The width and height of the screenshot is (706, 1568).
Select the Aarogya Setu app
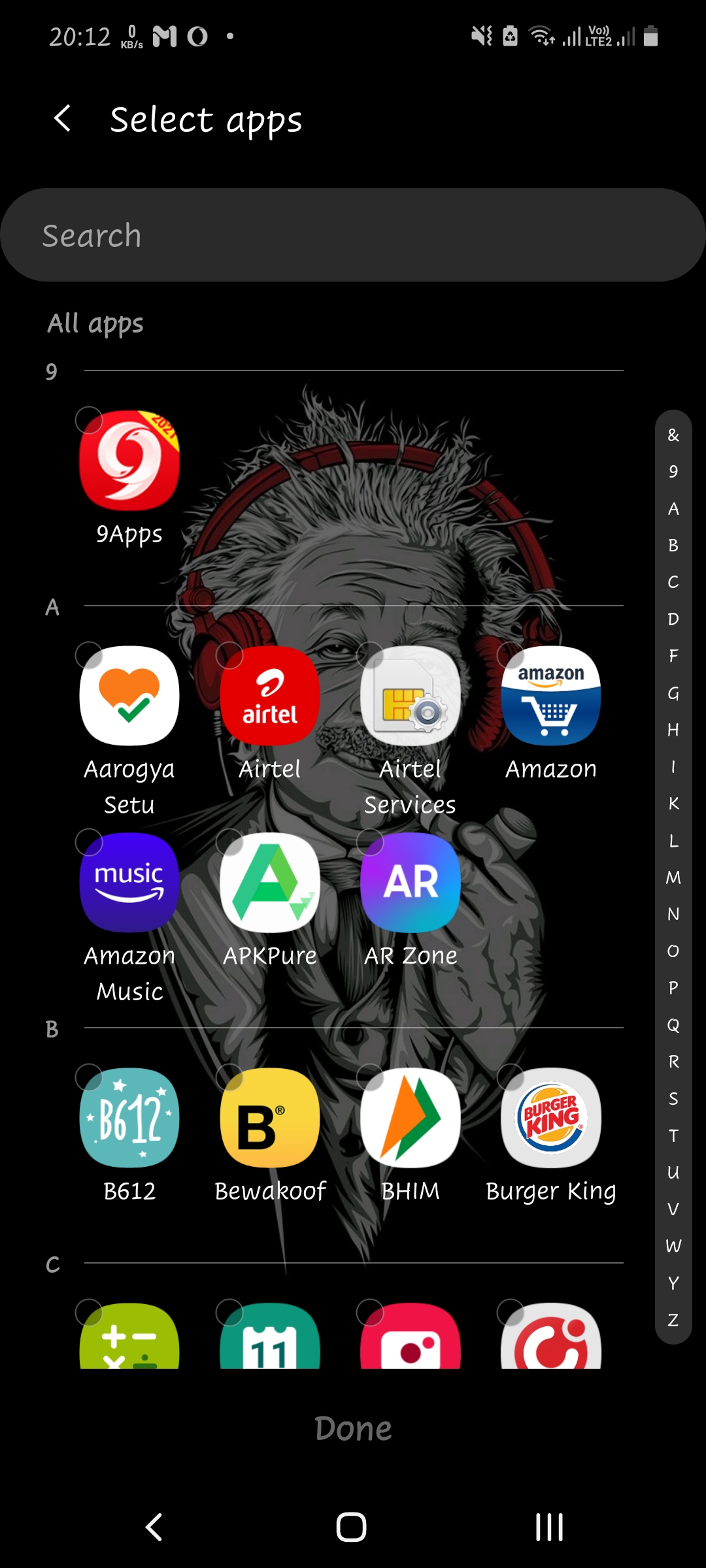pos(129,696)
